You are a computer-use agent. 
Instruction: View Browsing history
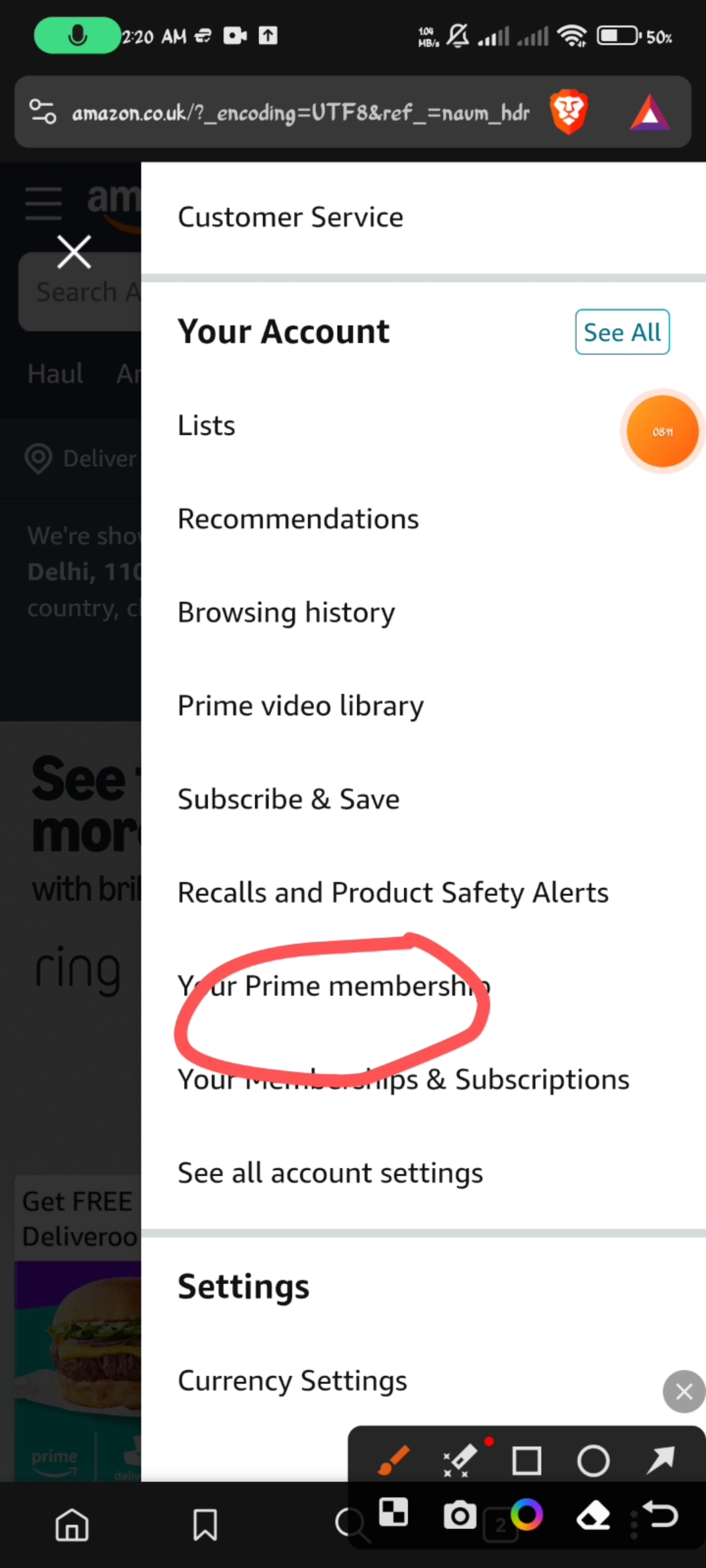coord(286,613)
